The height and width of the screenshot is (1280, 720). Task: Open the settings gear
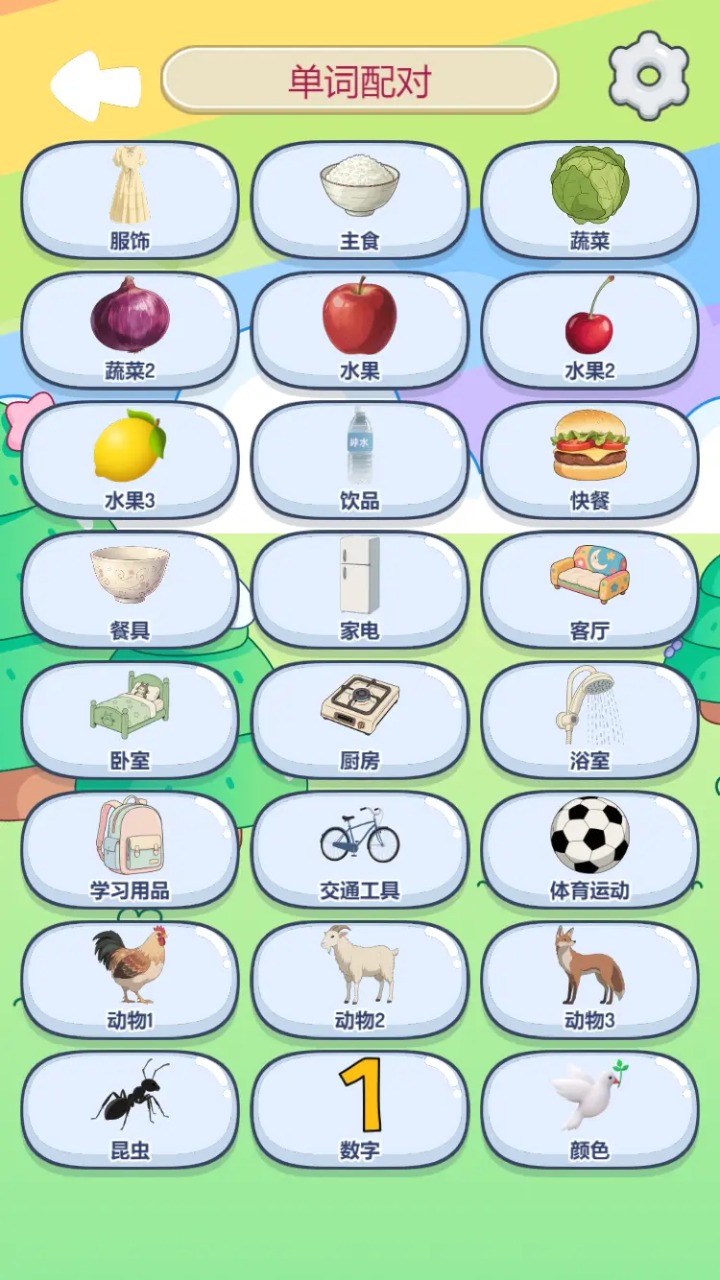[x=649, y=78]
